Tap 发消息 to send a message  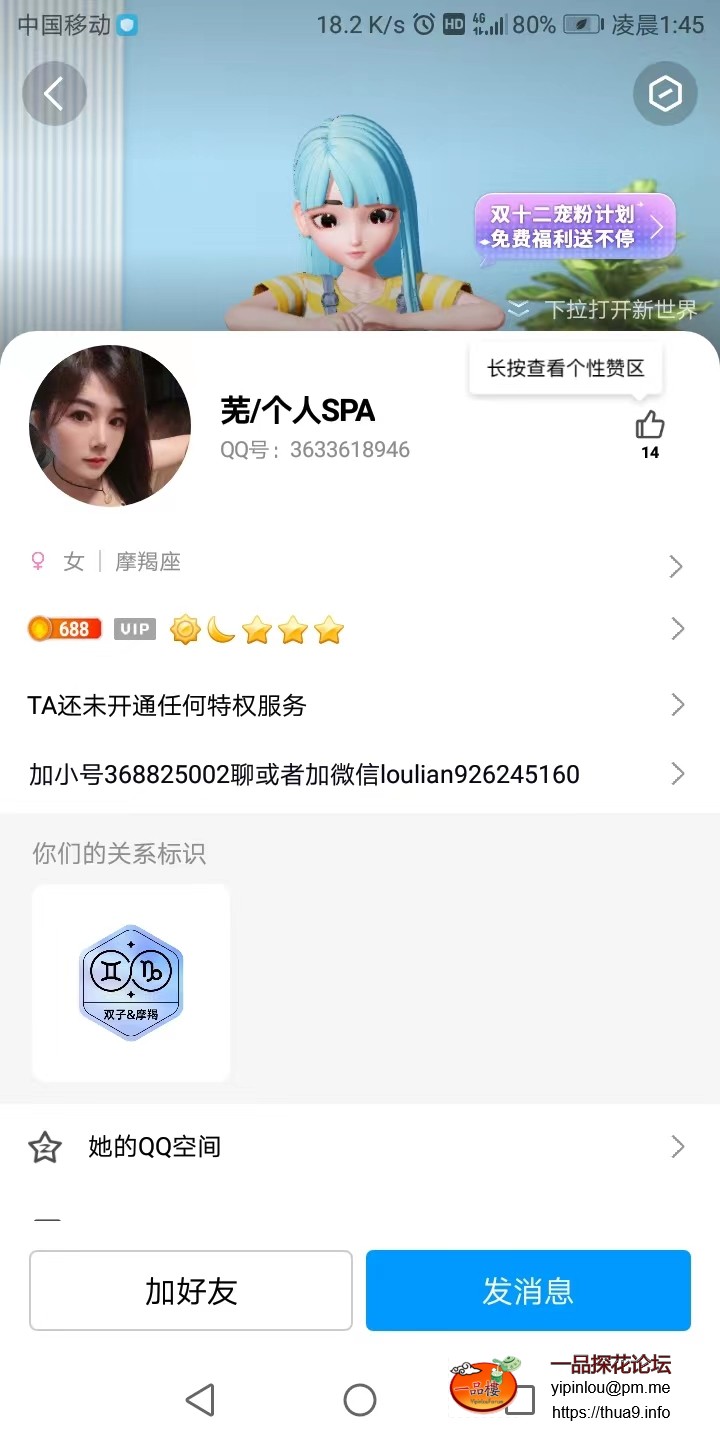(528, 1291)
